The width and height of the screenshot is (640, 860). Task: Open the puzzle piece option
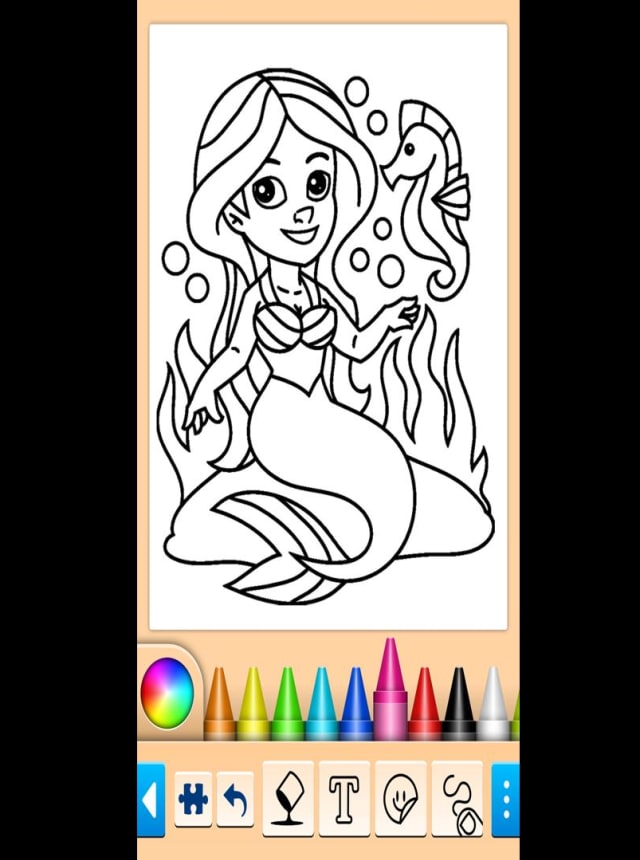pos(192,799)
